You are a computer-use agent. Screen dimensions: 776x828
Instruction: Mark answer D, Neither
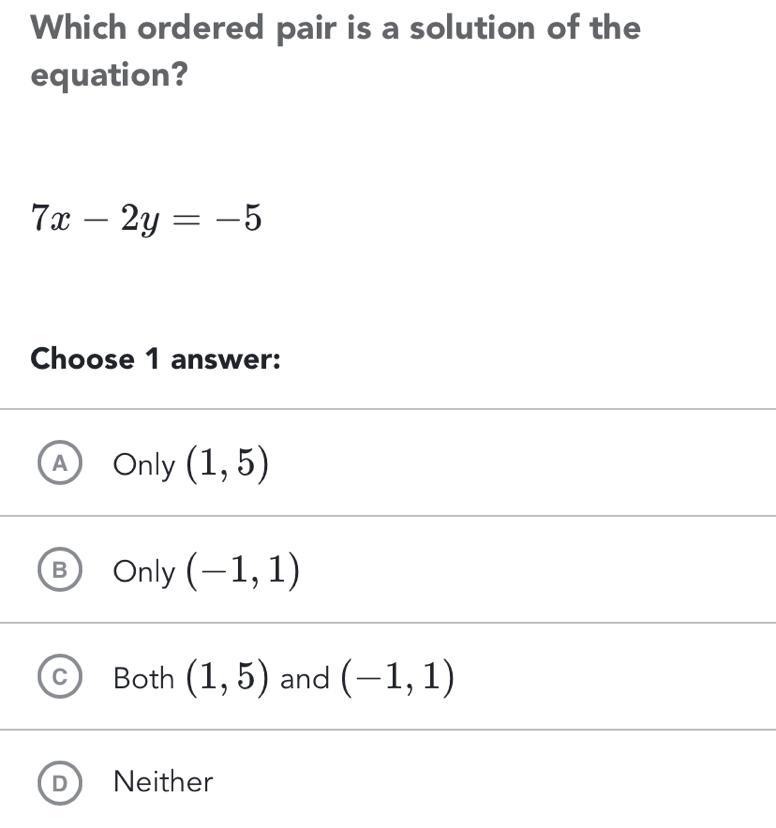pyautogui.click(x=60, y=783)
